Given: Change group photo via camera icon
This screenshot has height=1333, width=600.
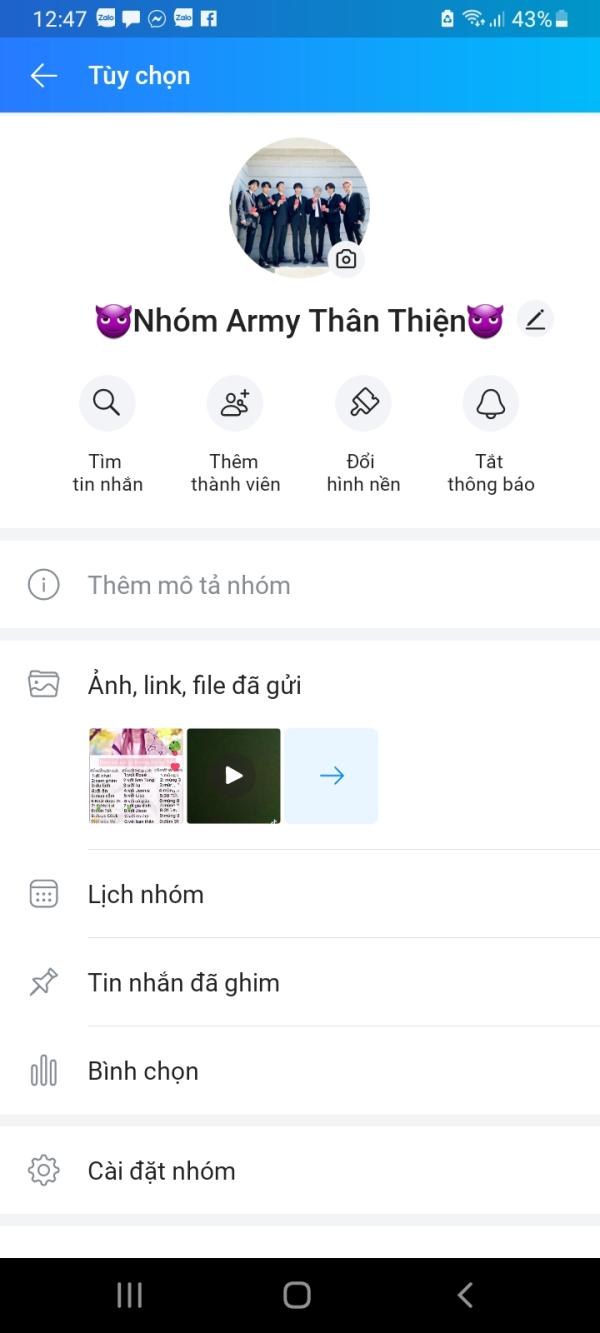Looking at the screenshot, I should (x=346, y=259).
